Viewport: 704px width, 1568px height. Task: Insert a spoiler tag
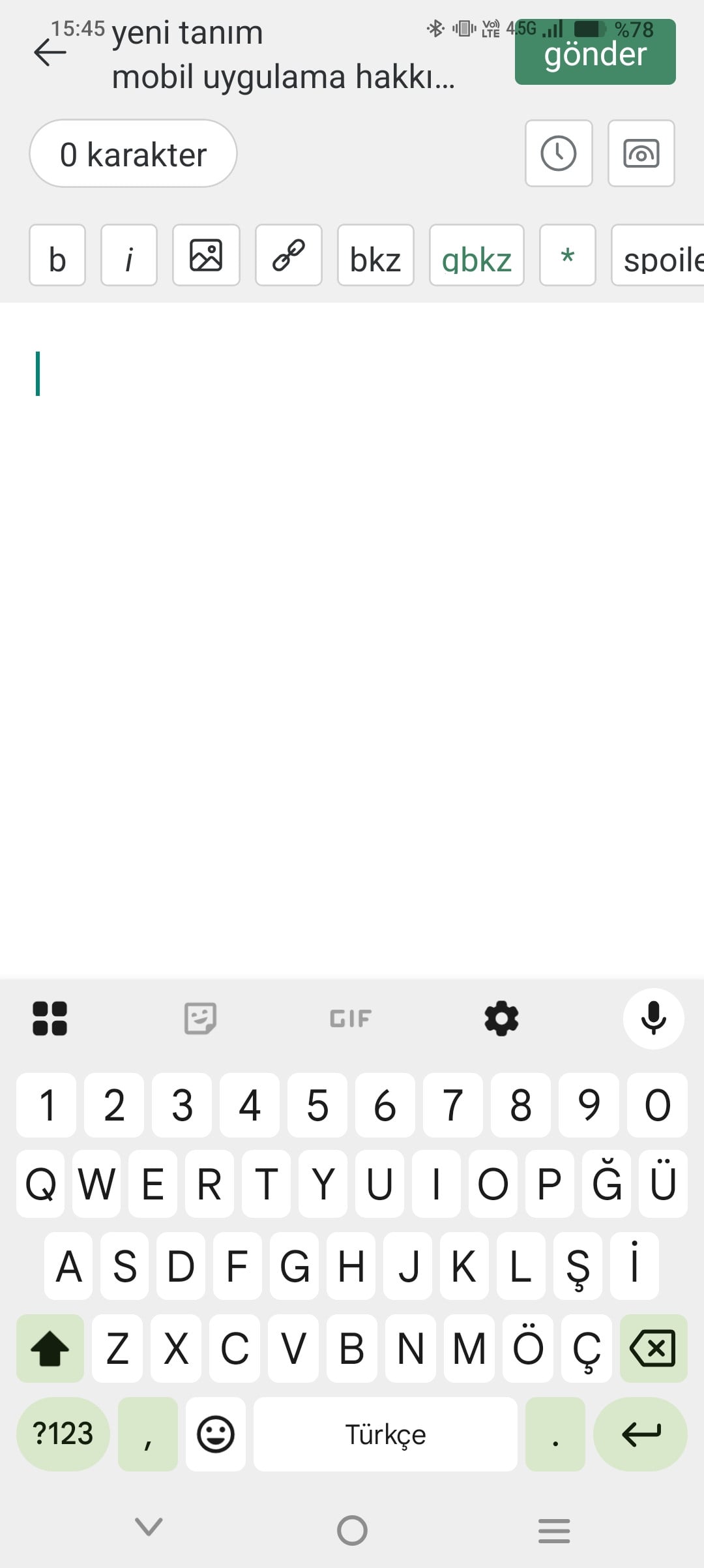click(x=658, y=256)
